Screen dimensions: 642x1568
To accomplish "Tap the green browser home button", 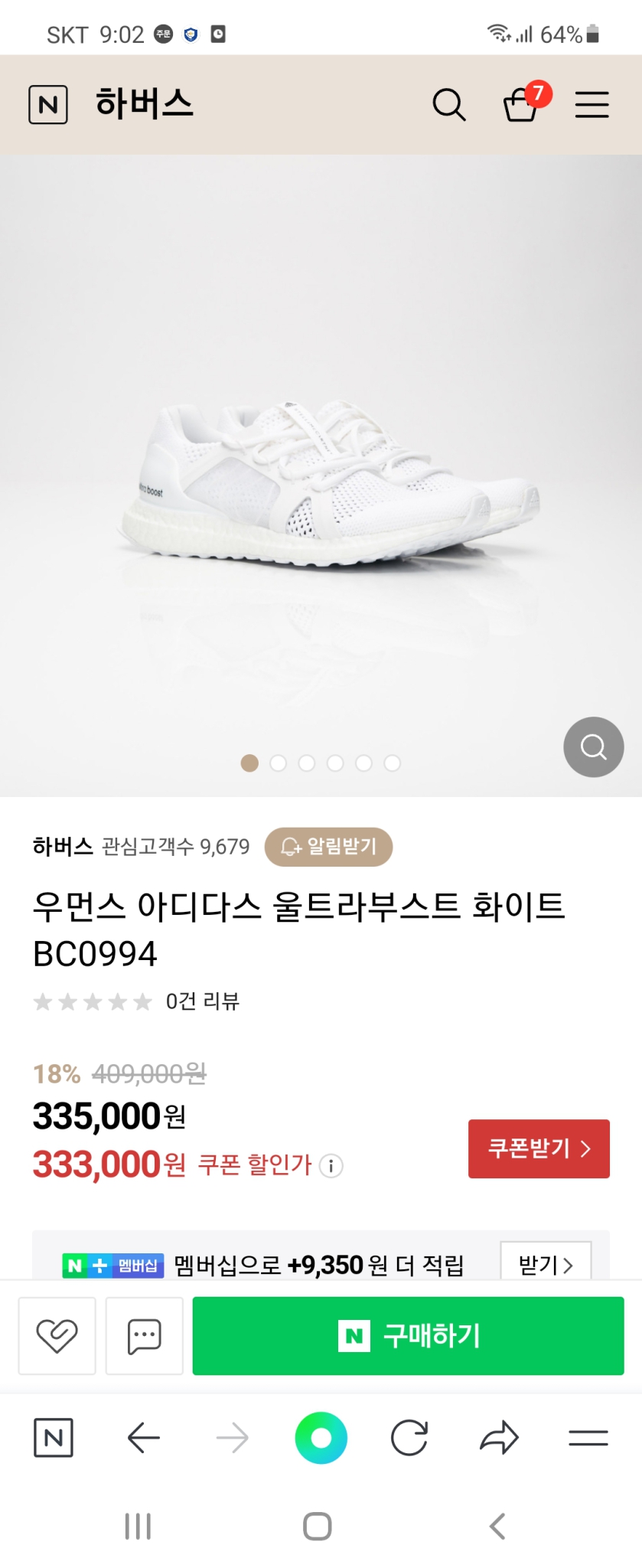I will [321, 1438].
